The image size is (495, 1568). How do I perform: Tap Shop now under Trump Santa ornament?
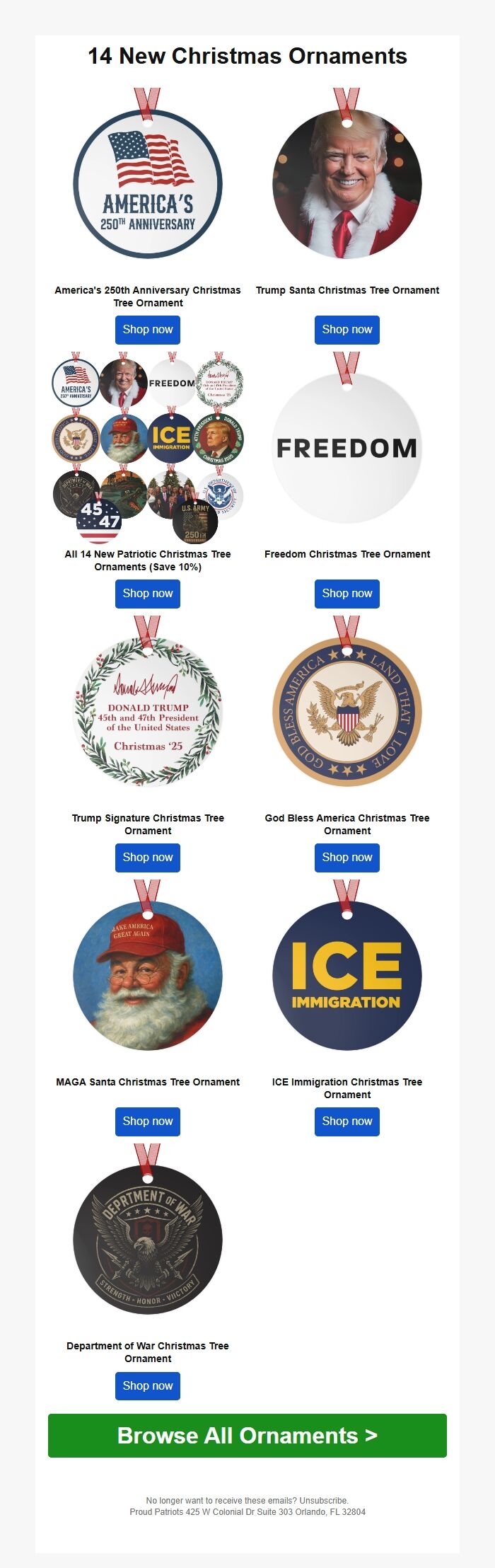346,330
